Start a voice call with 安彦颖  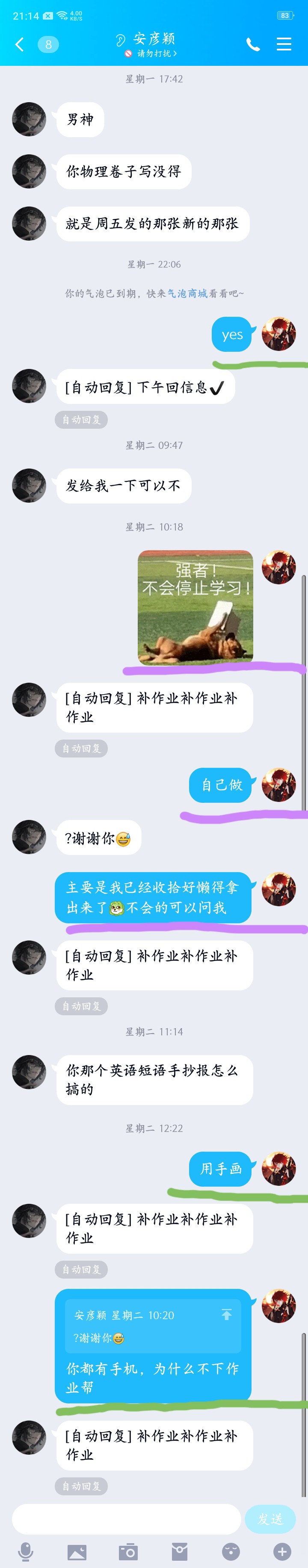coord(253,44)
